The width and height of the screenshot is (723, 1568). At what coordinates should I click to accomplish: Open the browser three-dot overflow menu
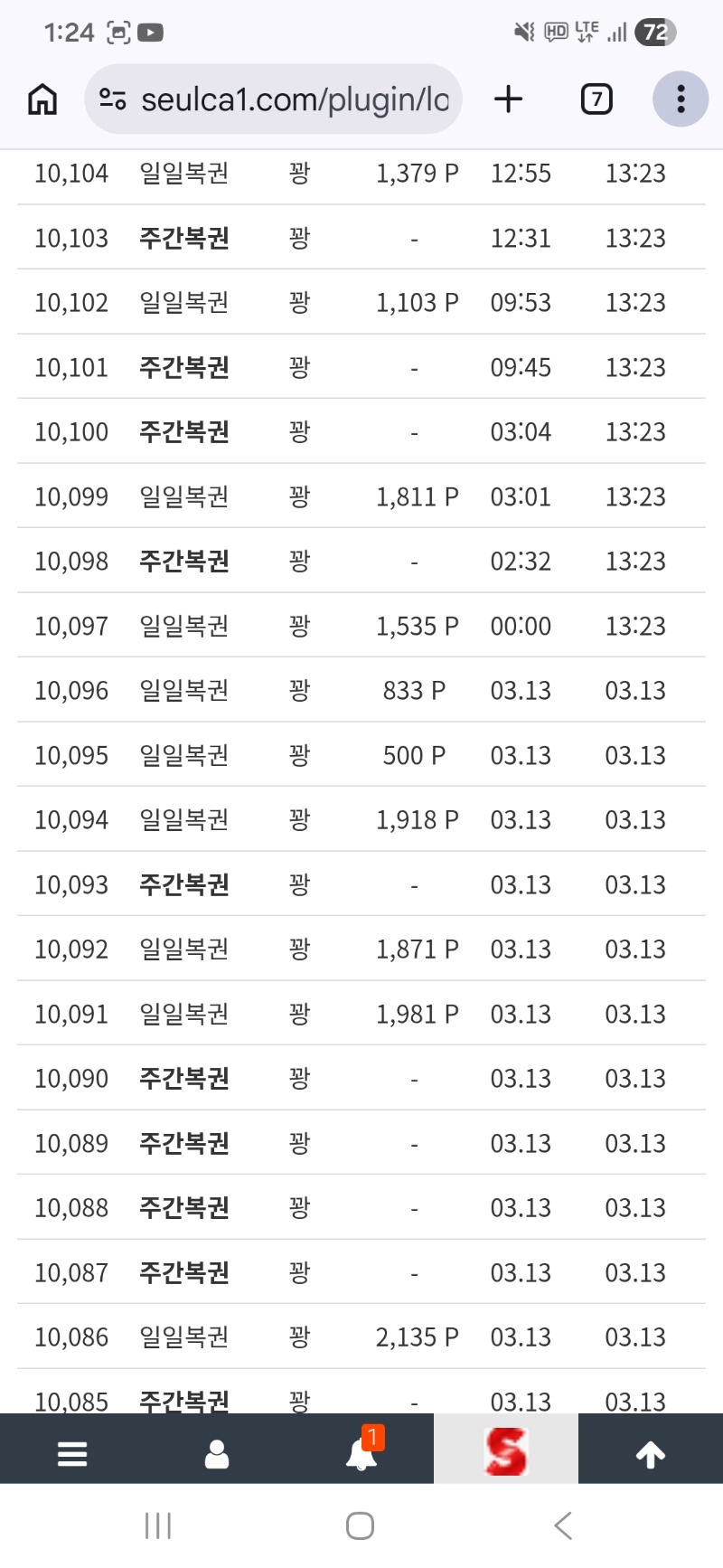click(x=680, y=99)
